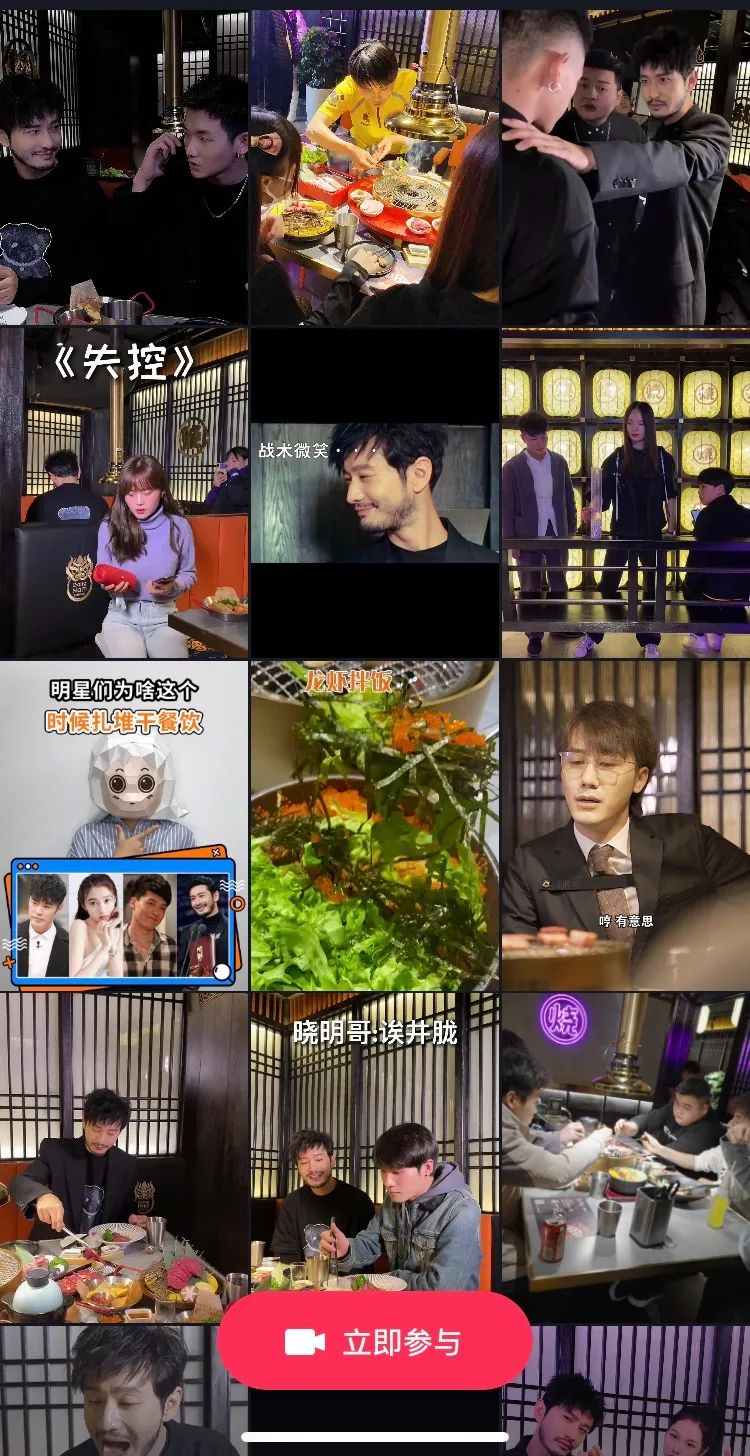The image size is (750, 1456).
Task: Play the 龙虾拌饭 lobster rice video
Action: pos(374,825)
